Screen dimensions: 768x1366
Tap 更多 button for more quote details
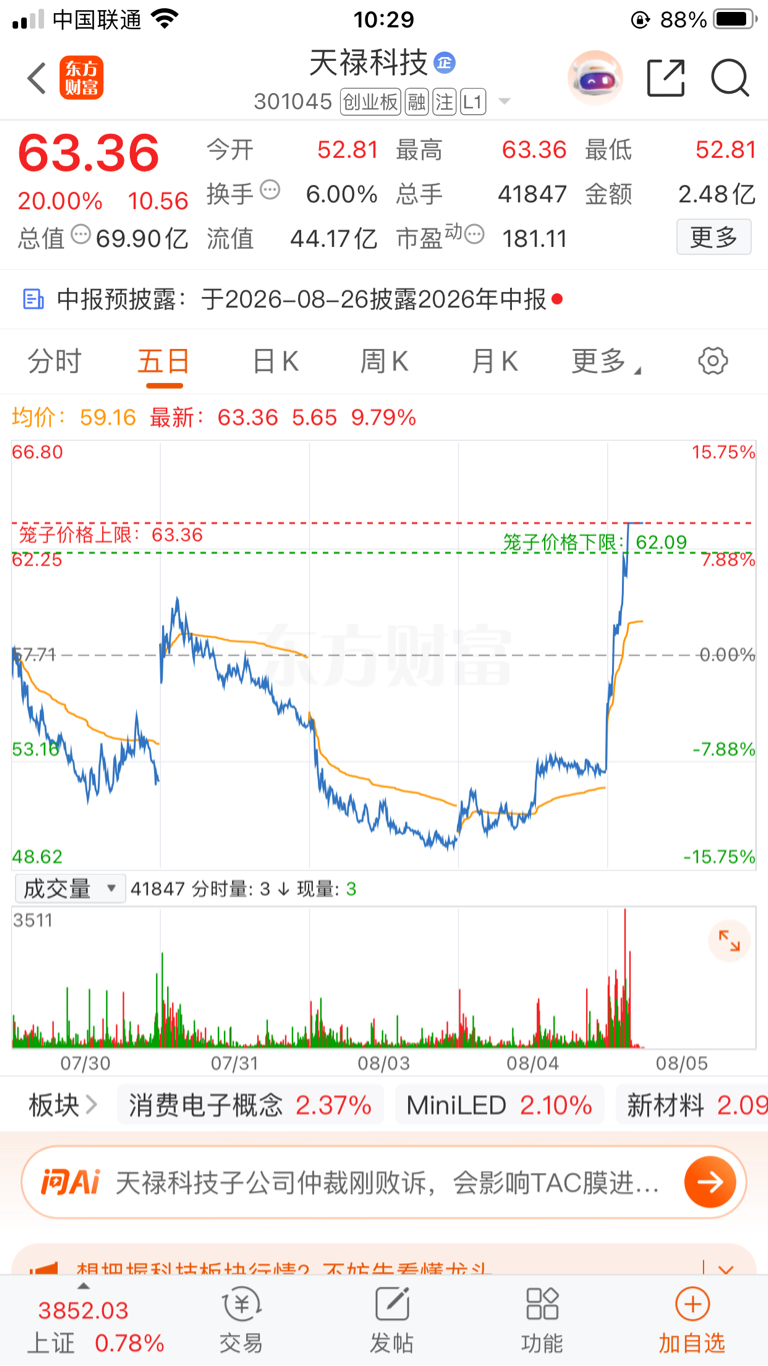click(714, 237)
